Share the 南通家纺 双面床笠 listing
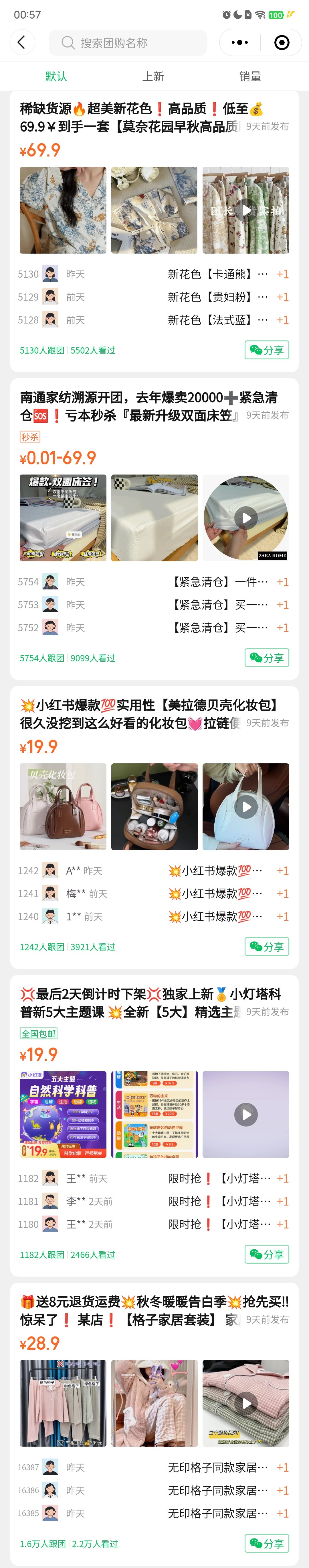 point(266,657)
